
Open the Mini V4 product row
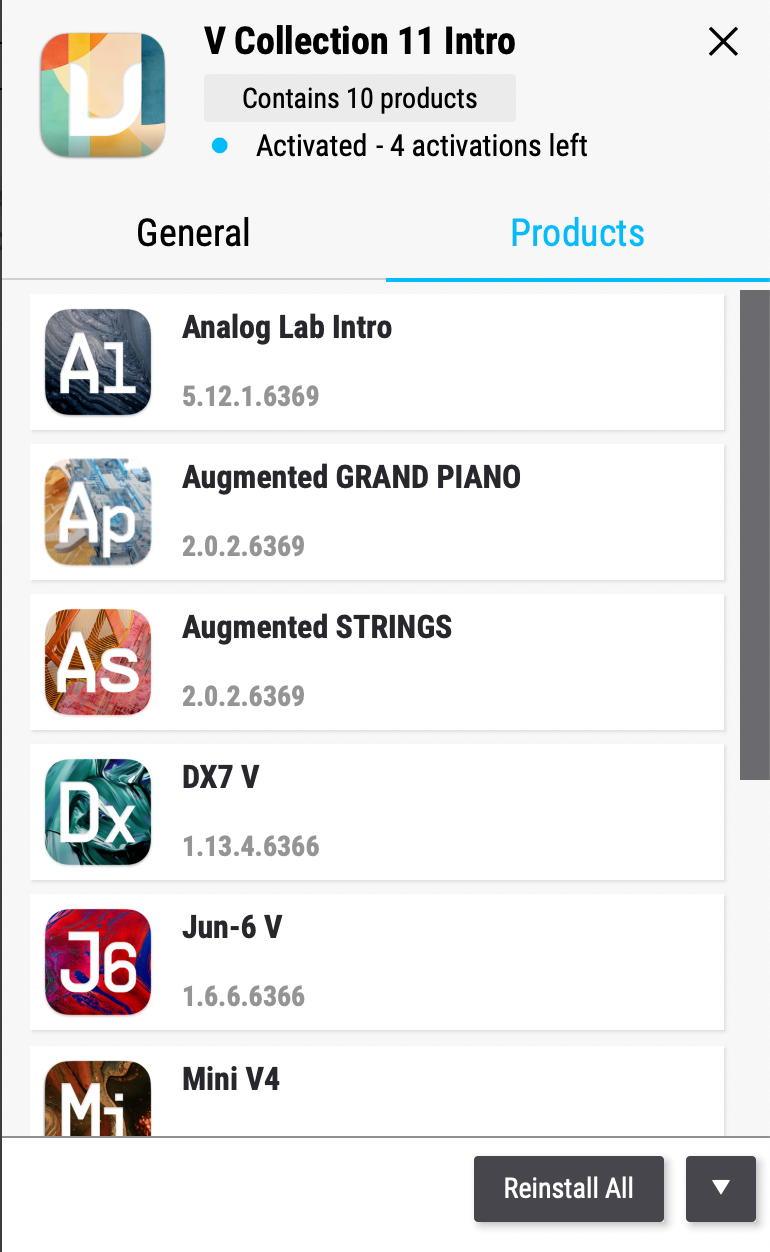coord(377,1090)
